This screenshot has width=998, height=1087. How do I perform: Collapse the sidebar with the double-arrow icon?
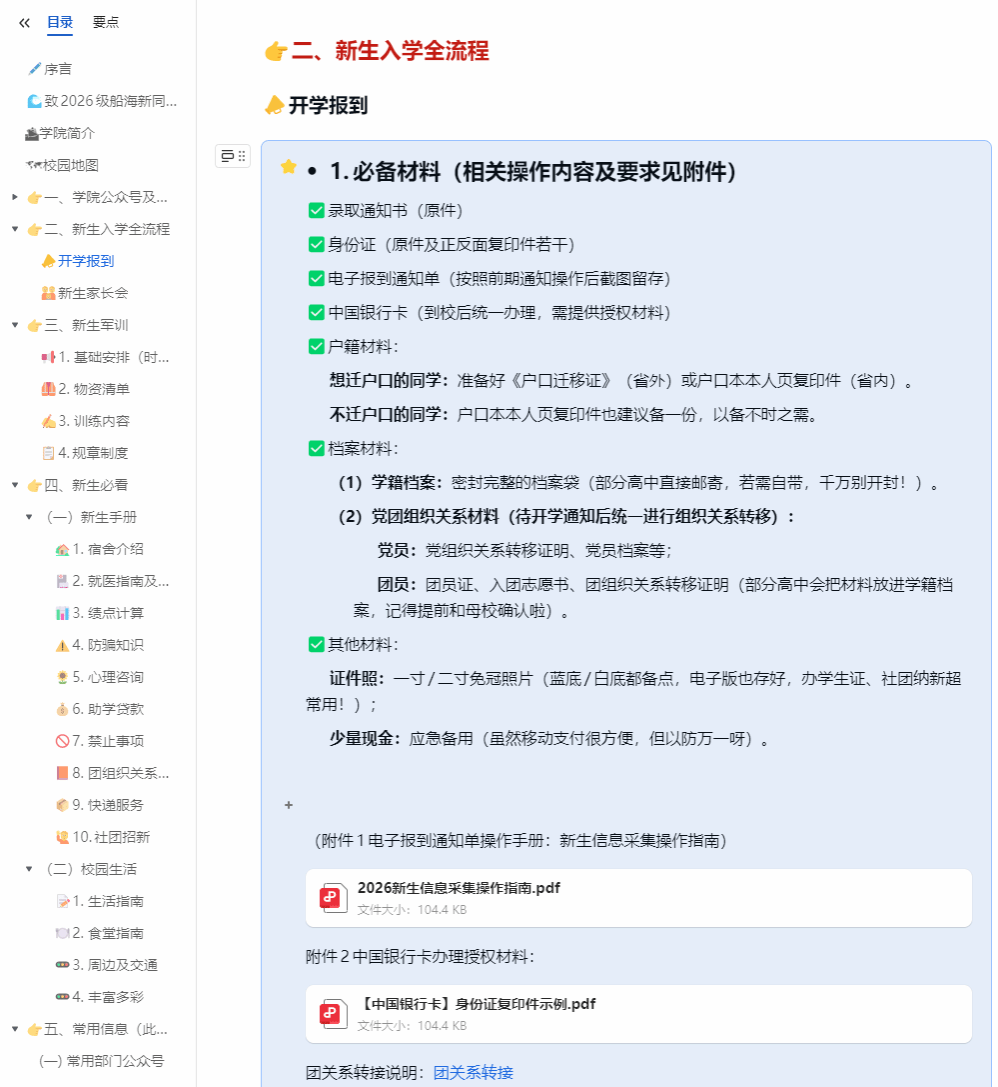(24, 23)
